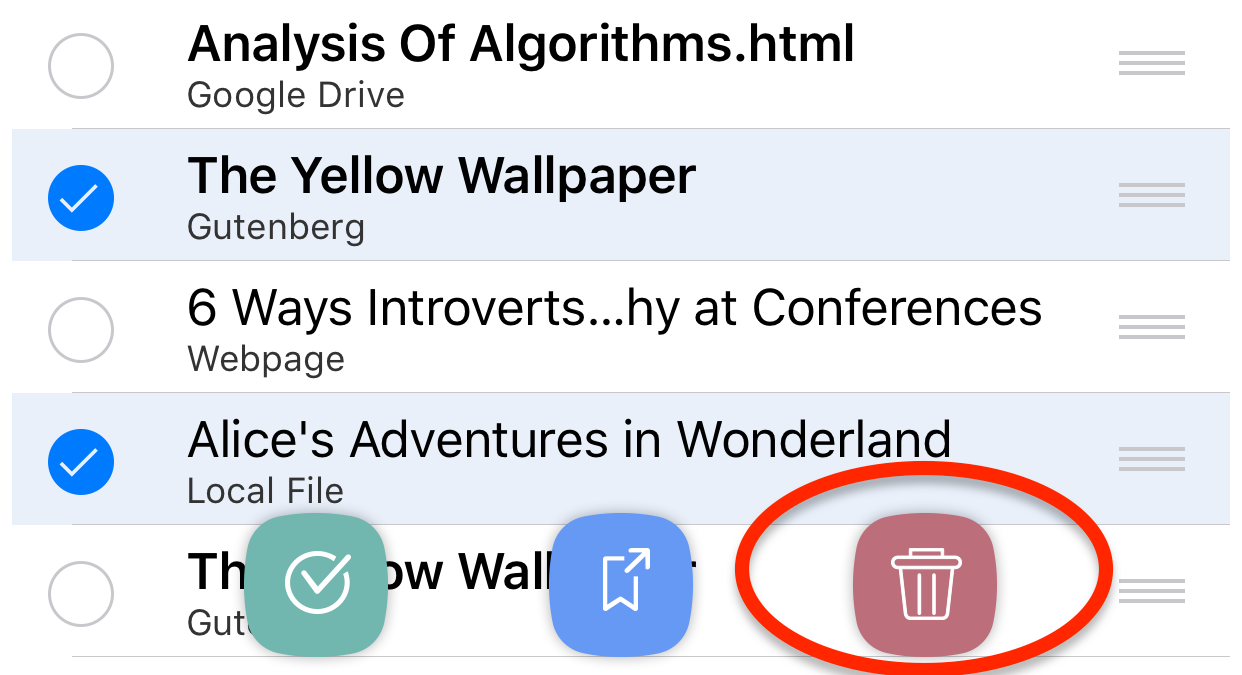Tap the green circled-checkmark button
The width and height of the screenshot is (1242, 675).
[317, 583]
